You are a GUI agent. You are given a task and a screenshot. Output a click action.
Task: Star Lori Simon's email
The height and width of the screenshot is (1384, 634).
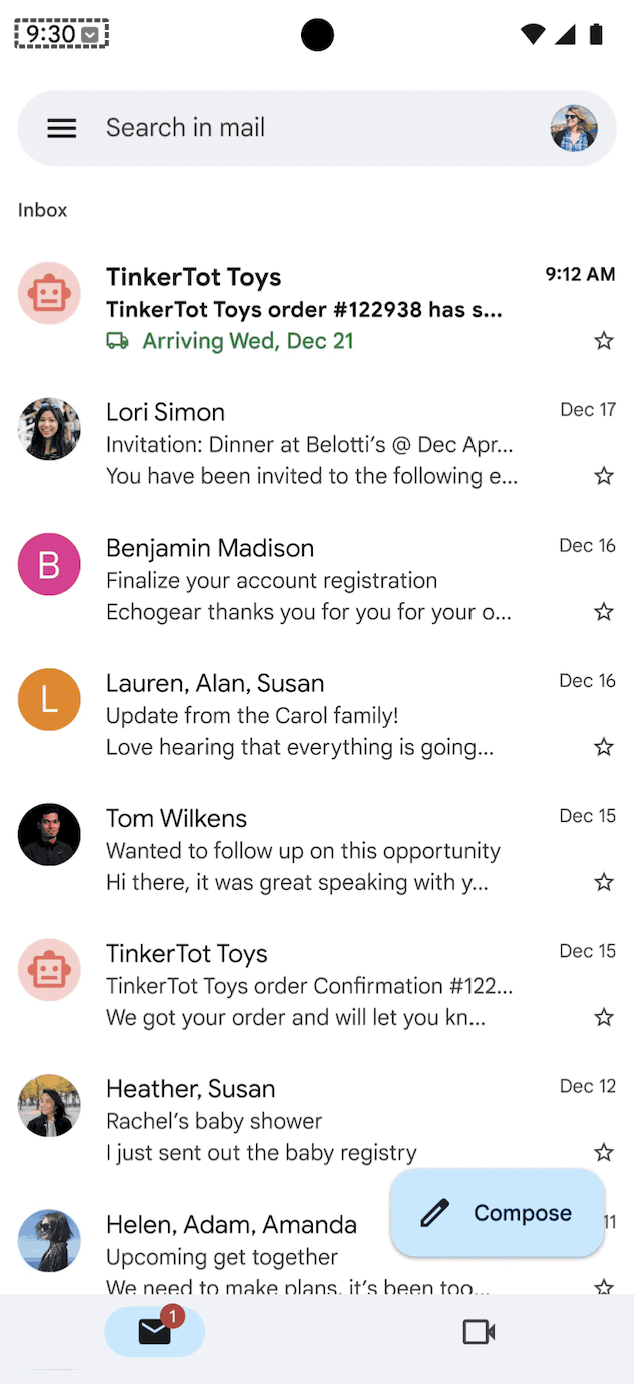604,476
